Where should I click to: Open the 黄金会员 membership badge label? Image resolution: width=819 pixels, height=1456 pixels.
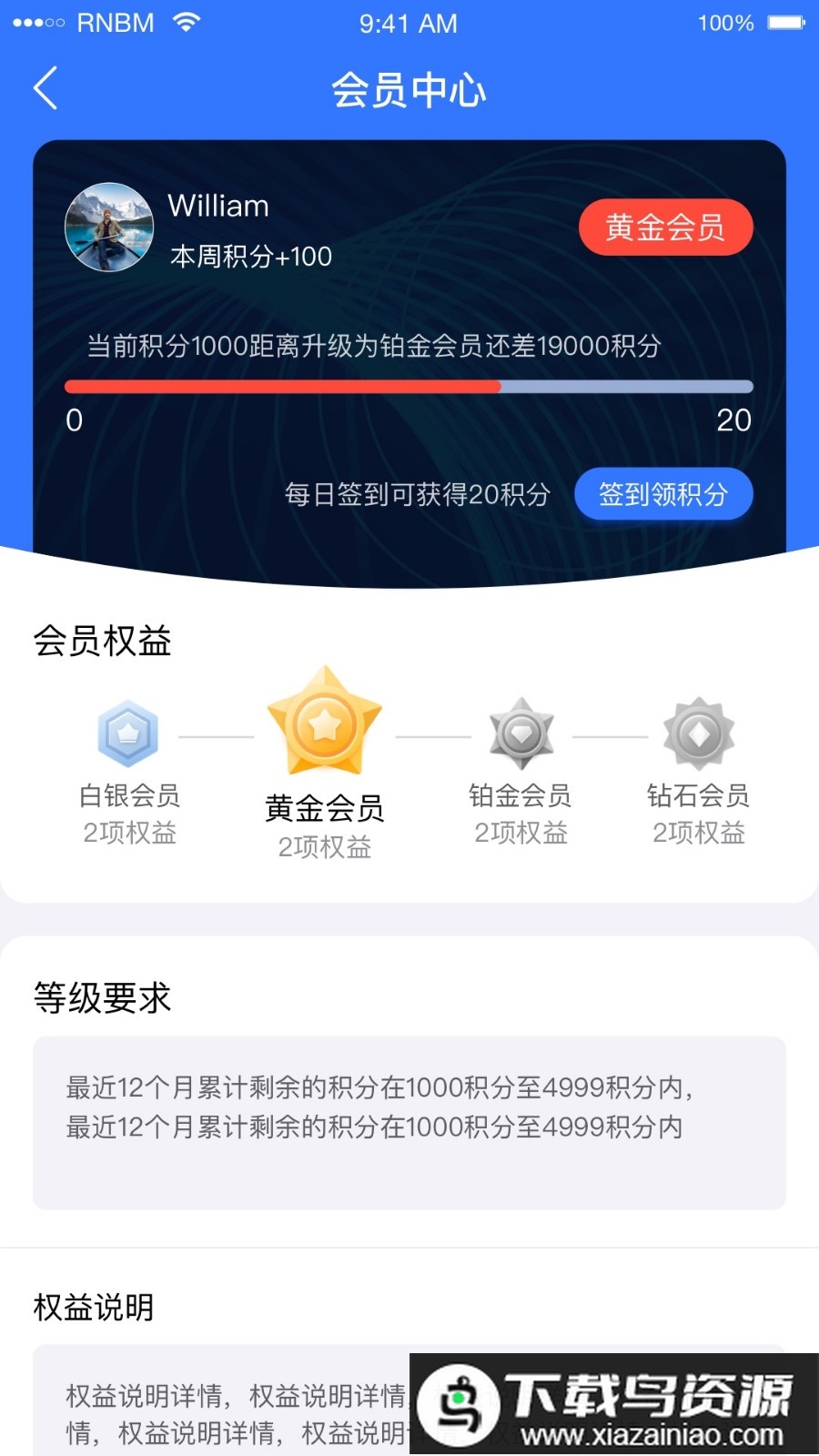pyautogui.click(x=665, y=227)
